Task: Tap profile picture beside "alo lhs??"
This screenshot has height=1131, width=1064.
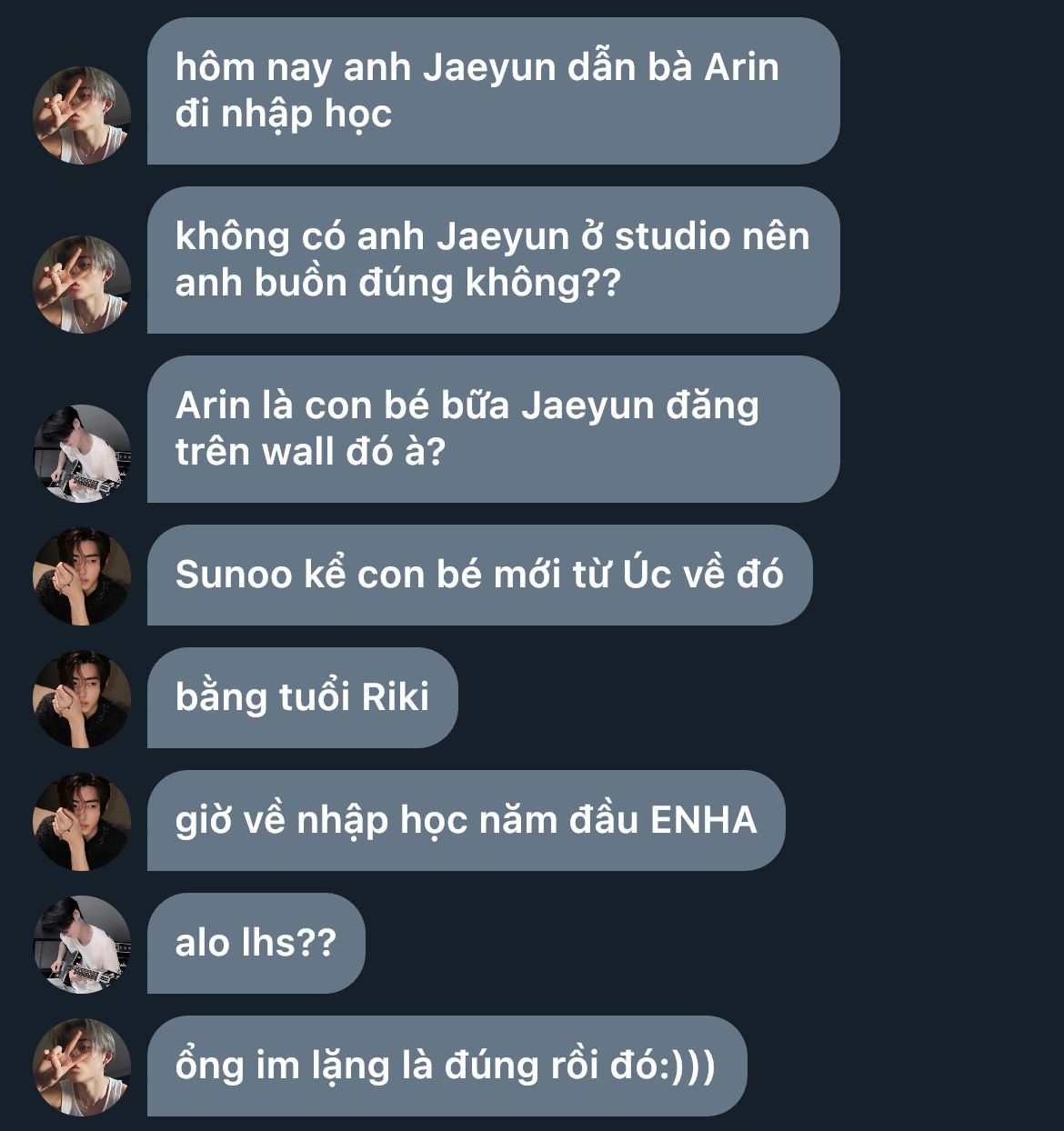Action: 82,944
